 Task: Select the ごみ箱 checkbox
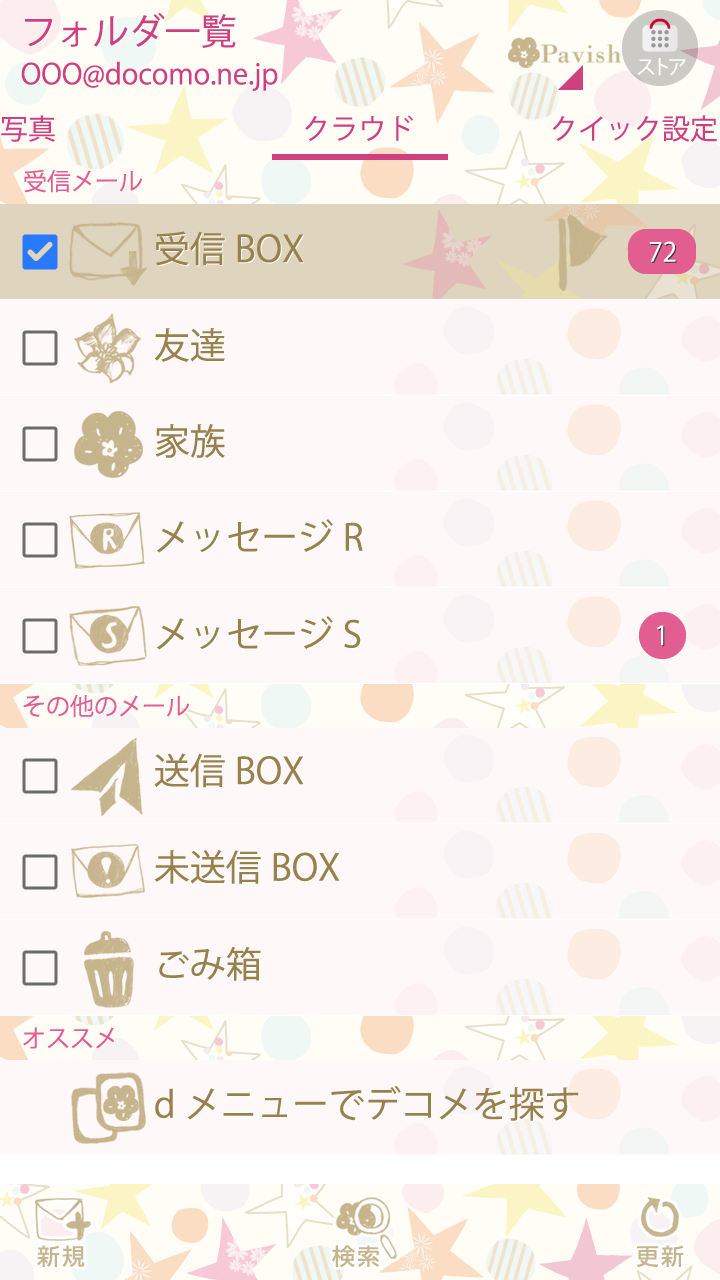(40, 967)
